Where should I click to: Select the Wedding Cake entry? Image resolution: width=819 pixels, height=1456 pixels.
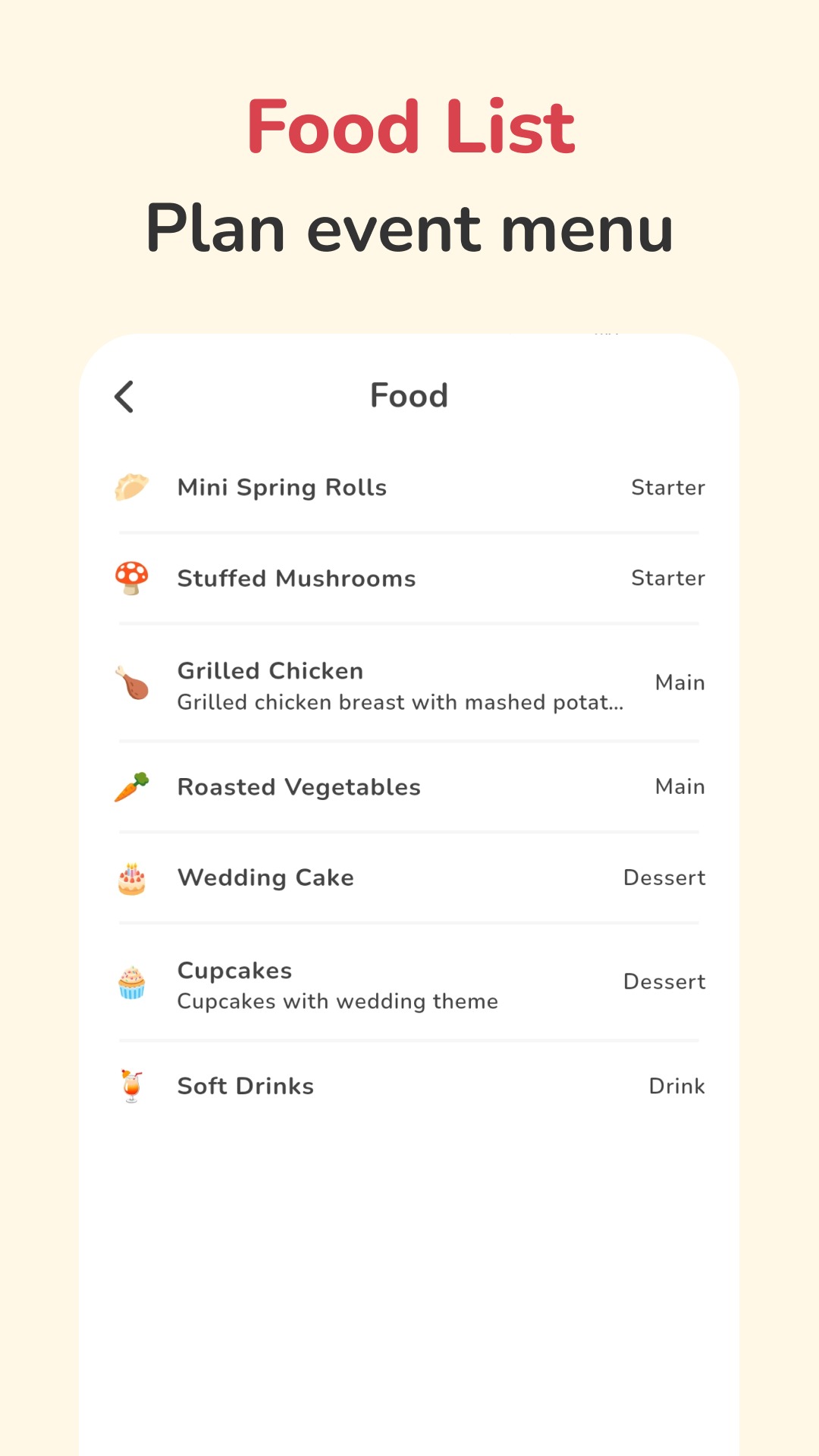pos(409,877)
